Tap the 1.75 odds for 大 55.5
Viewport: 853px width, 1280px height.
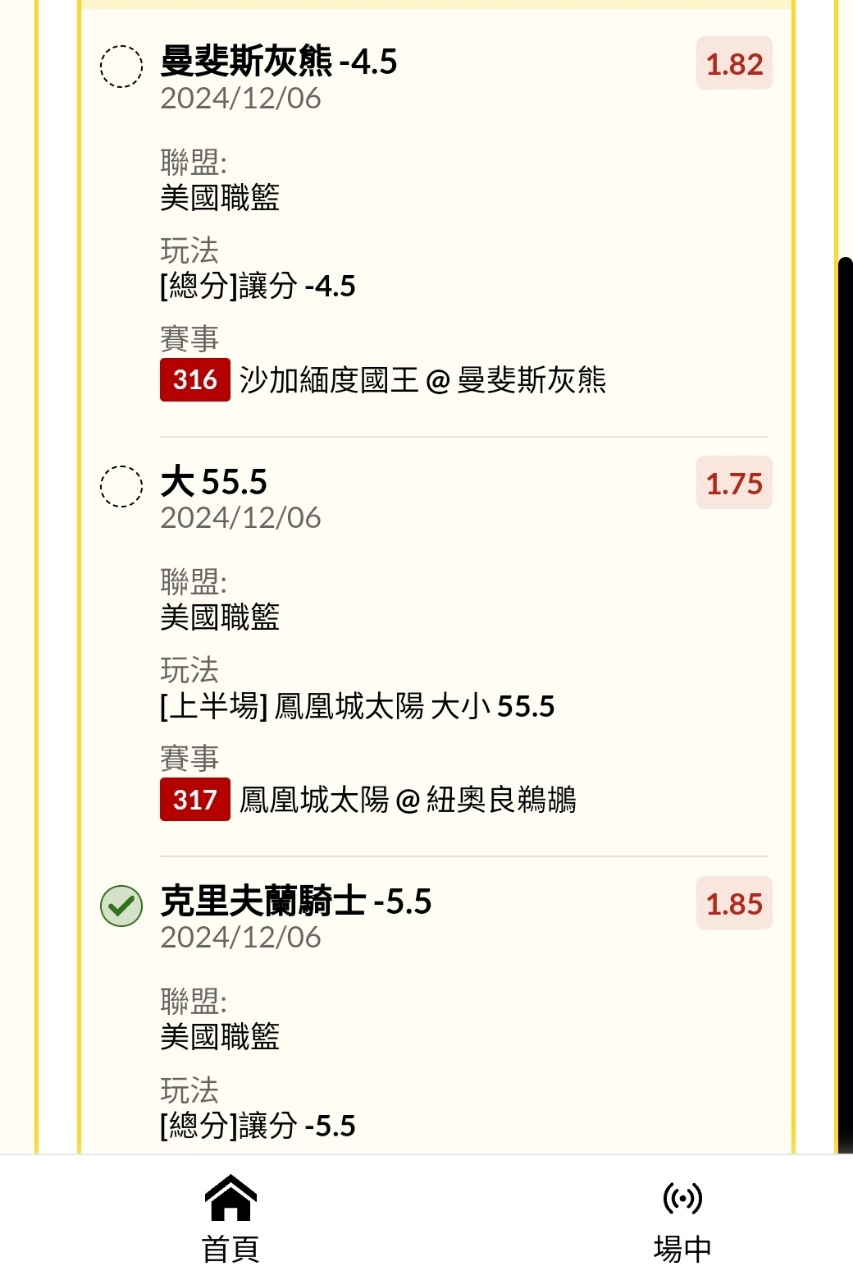point(734,484)
